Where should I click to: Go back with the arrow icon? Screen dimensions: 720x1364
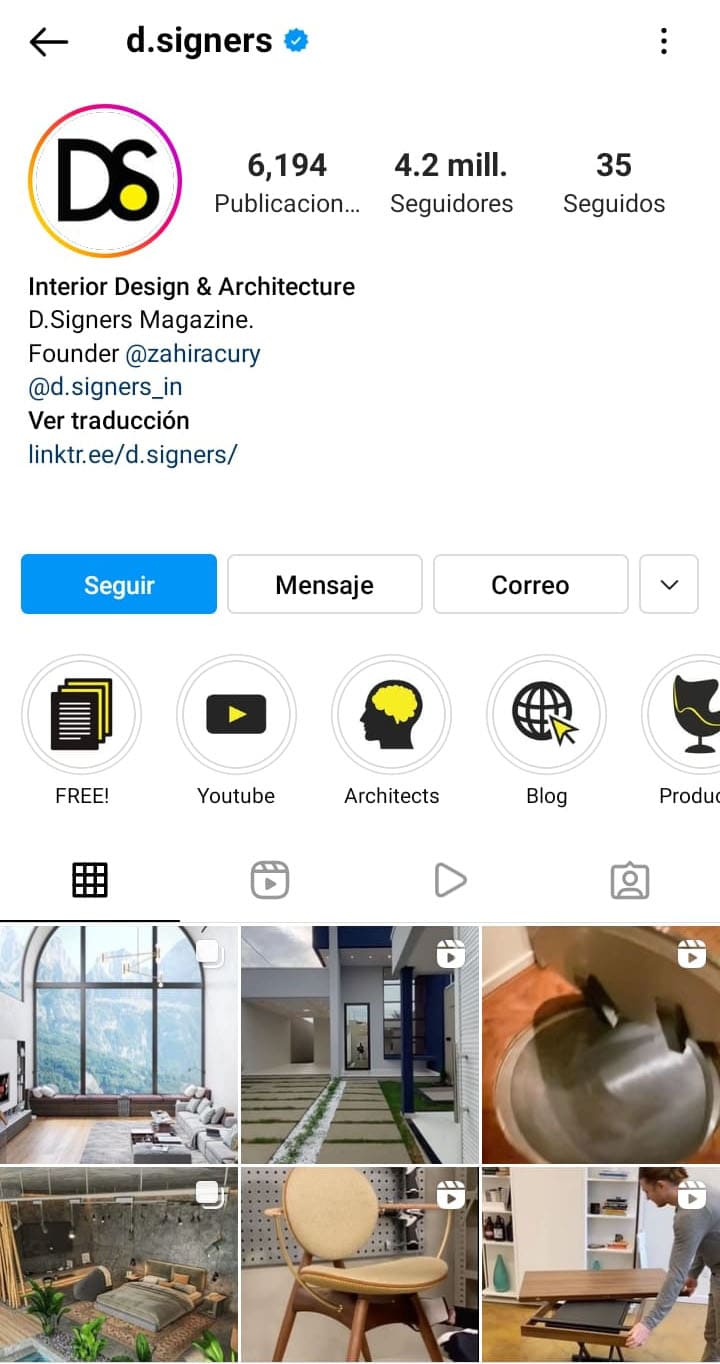coord(48,42)
